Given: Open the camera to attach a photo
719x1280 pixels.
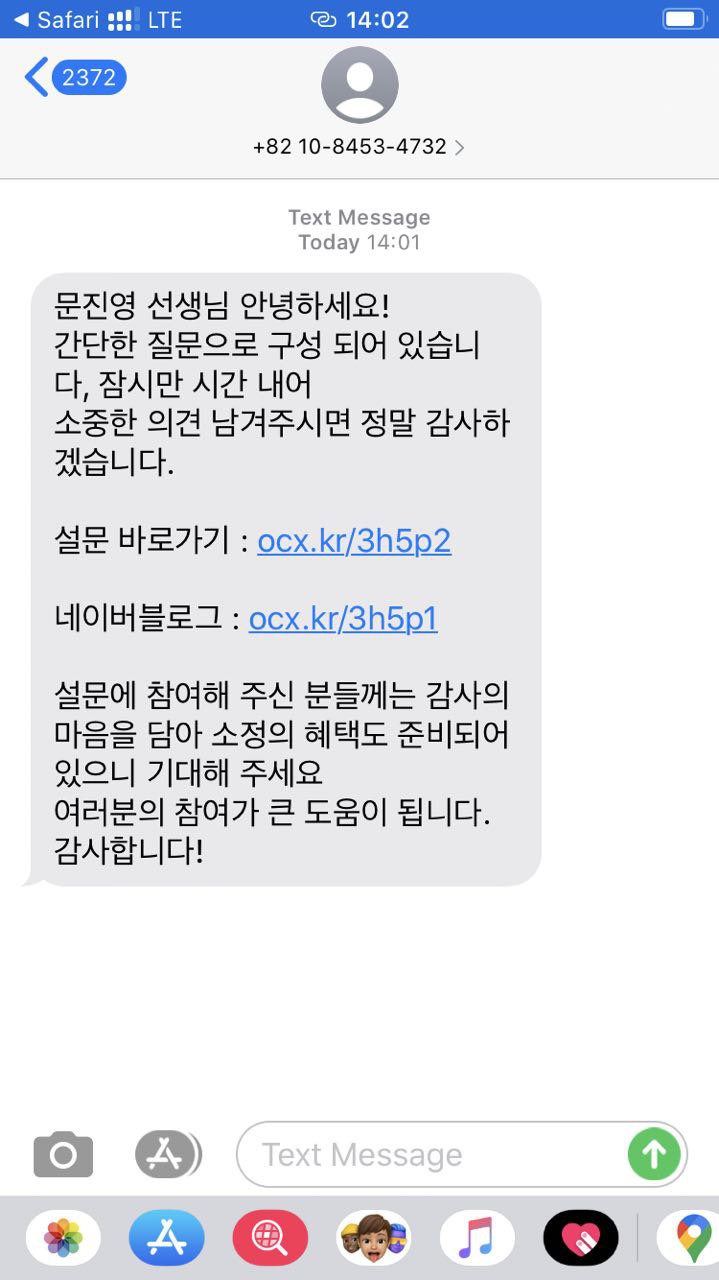Looking at the screenshot, I should (x=63, y=1155).
